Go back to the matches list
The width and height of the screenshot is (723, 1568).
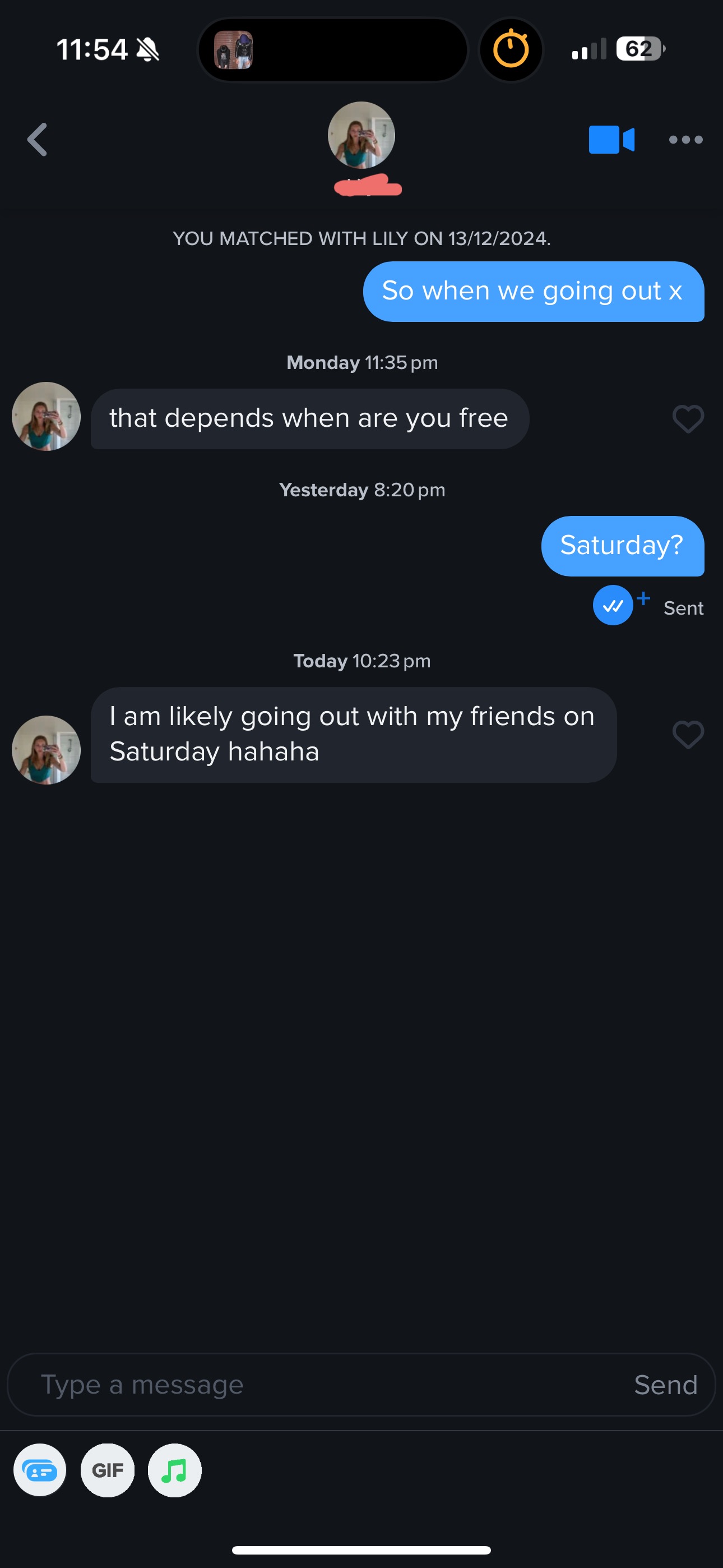tap(38, 140)
